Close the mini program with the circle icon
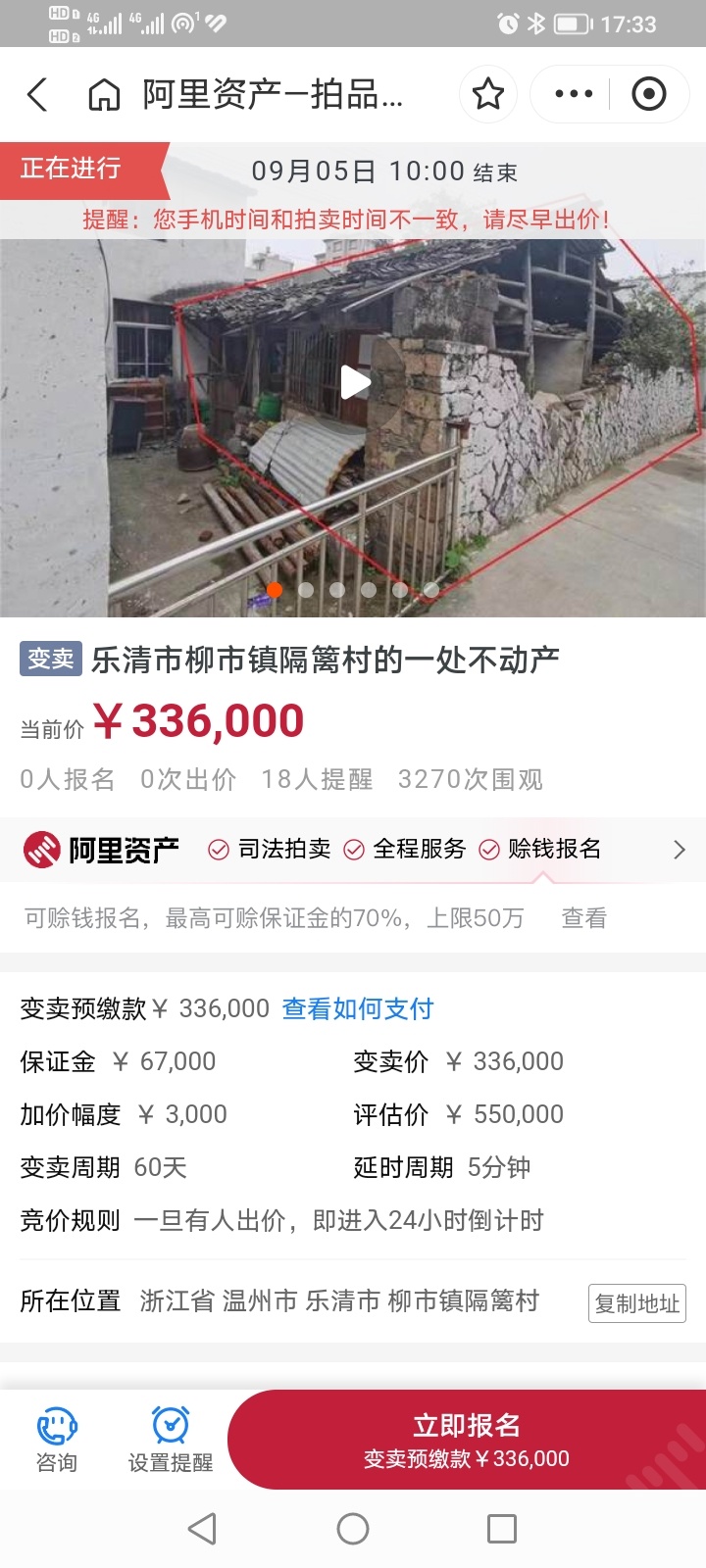The image size is (706, 1568). pos(648,95)
